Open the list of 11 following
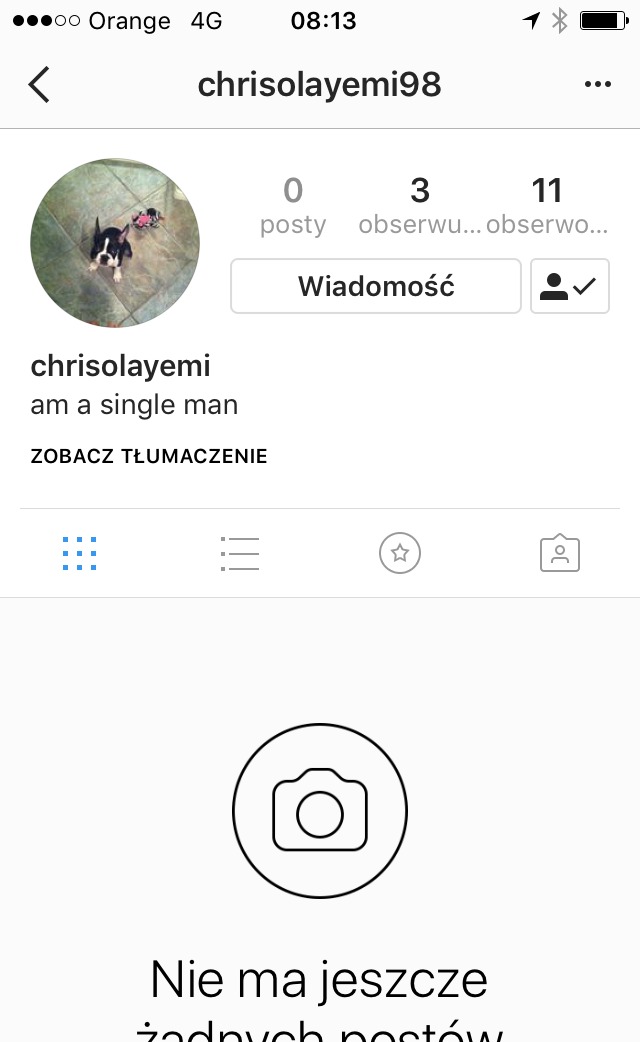The image size is (640, 1042). click(547, 206)
